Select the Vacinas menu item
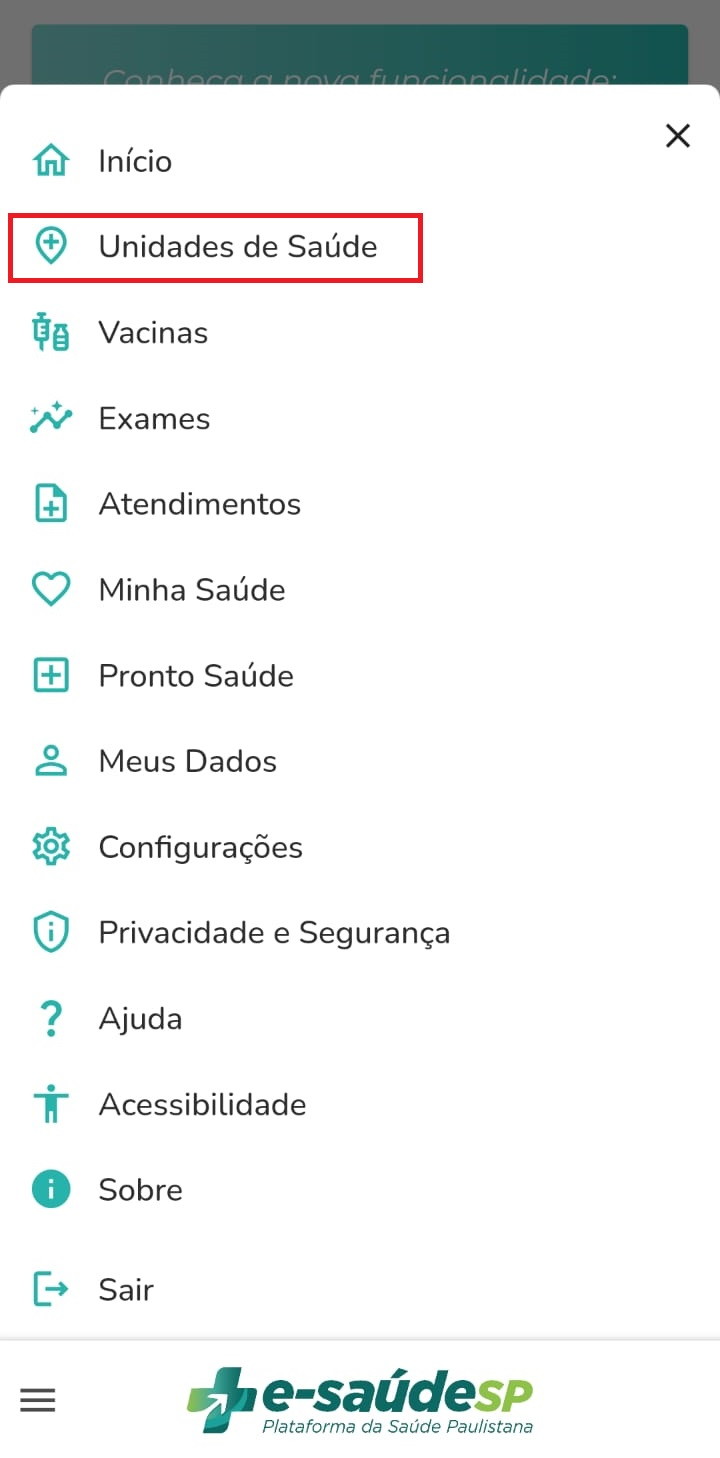The width and height of the screenshot is (720, 1458). 153,332
